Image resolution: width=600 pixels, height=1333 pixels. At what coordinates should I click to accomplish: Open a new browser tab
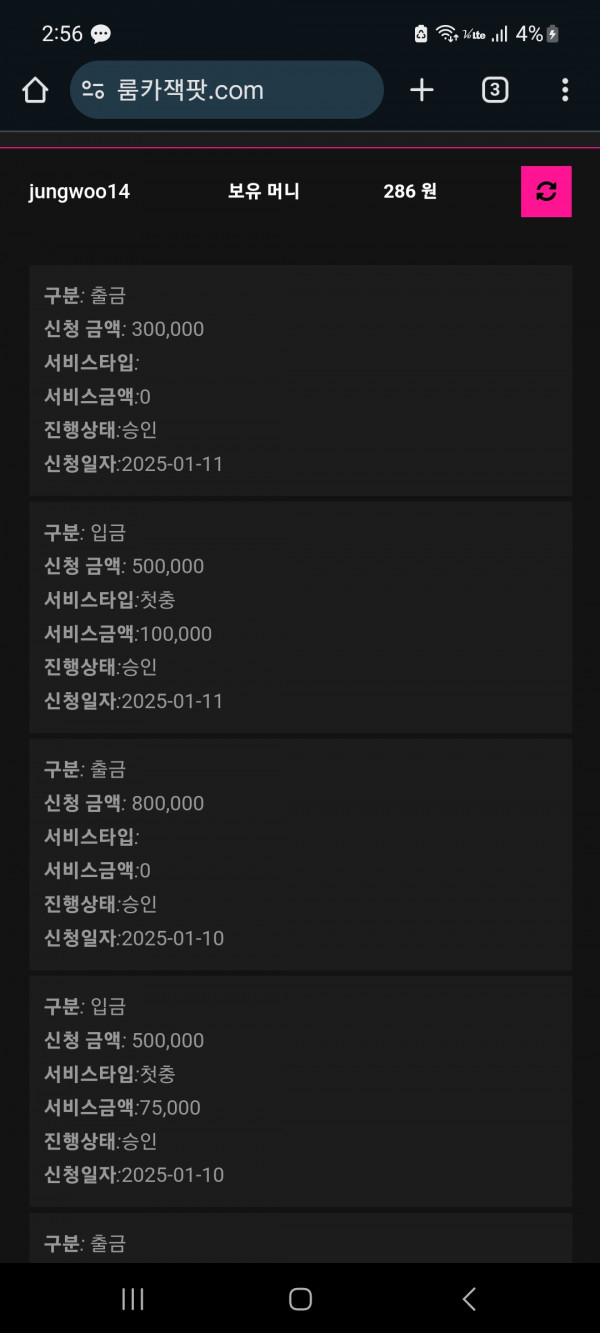(x=422, y=90)
